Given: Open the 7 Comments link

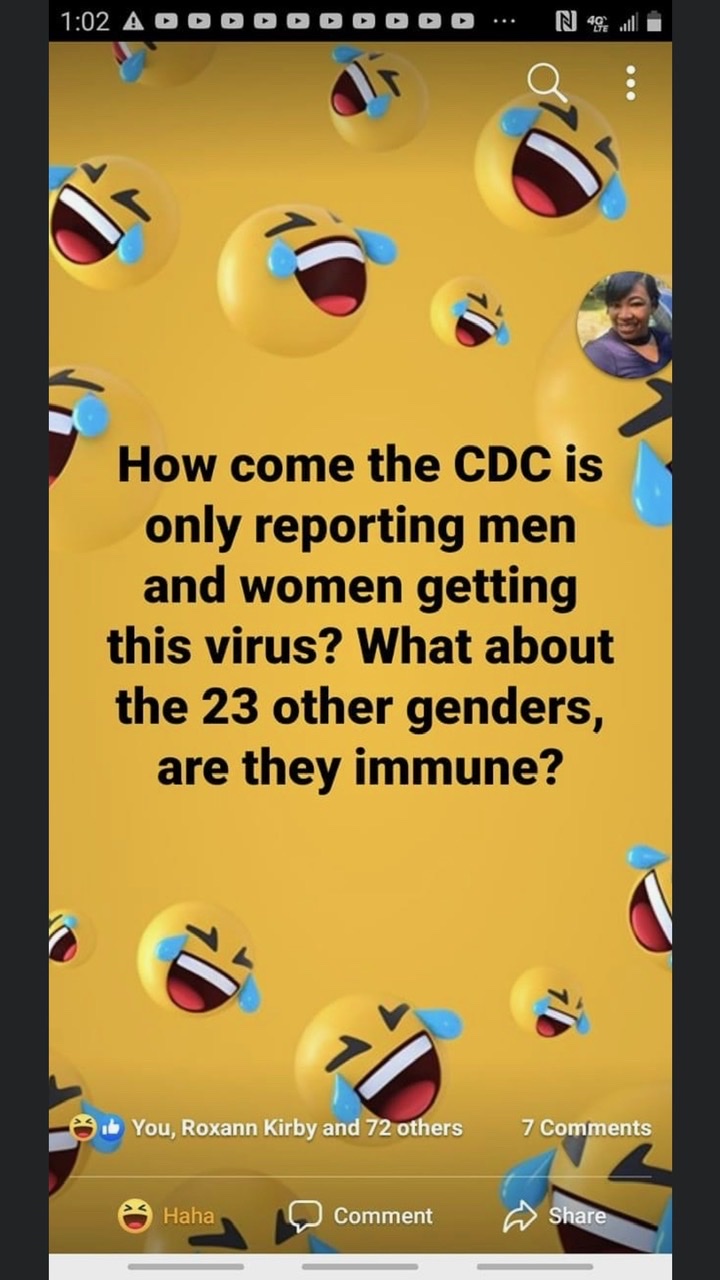Looking at the screenshot, I should (x=586, y=1128).
